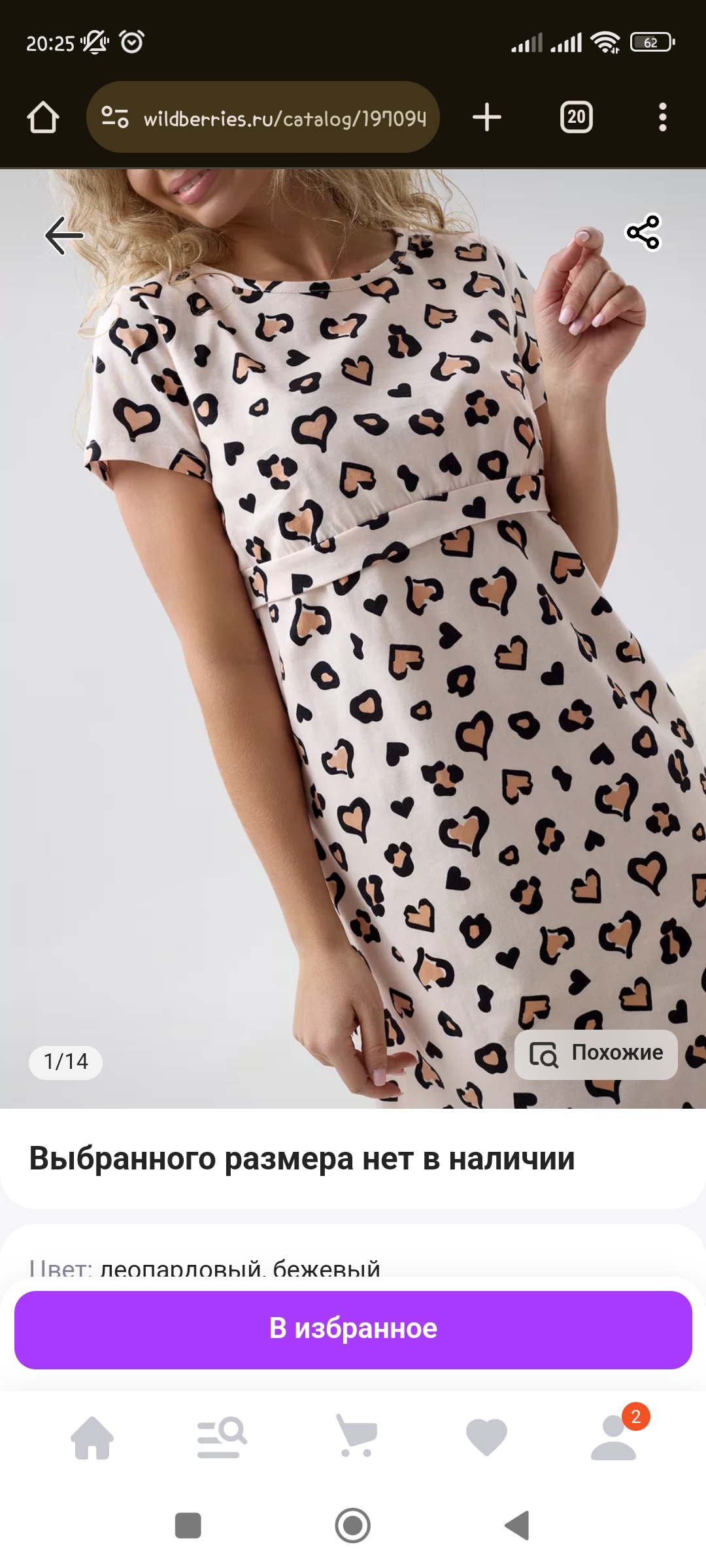Share this product

[644, 232]
